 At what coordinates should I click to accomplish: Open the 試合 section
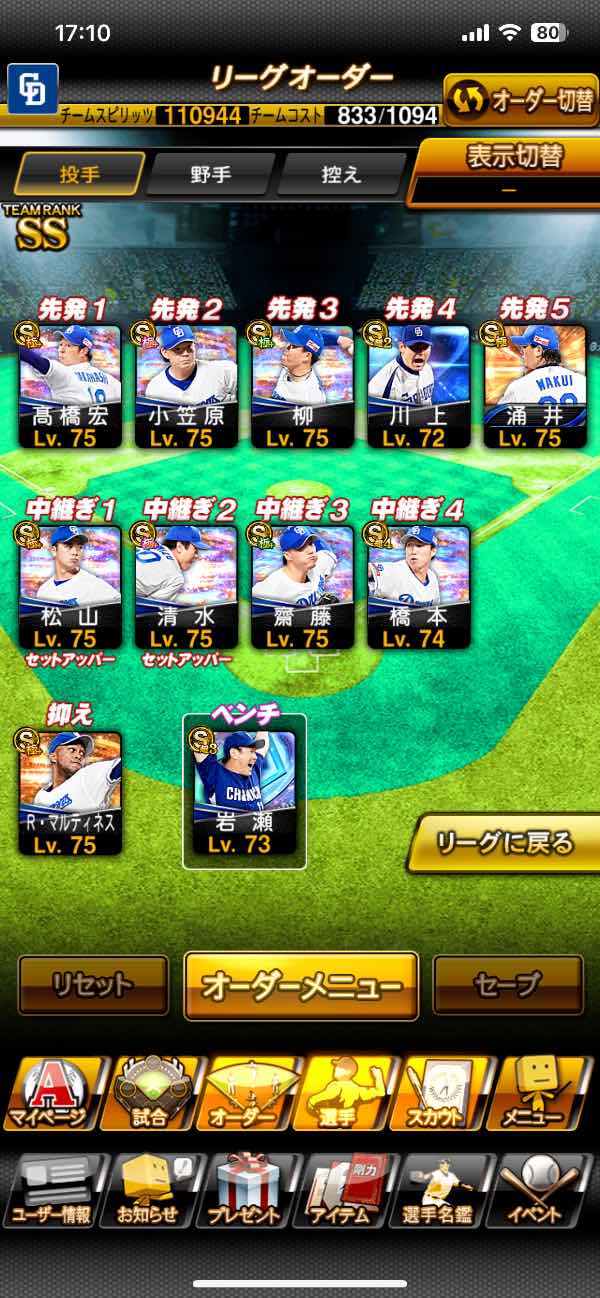tap(150, 1095)
